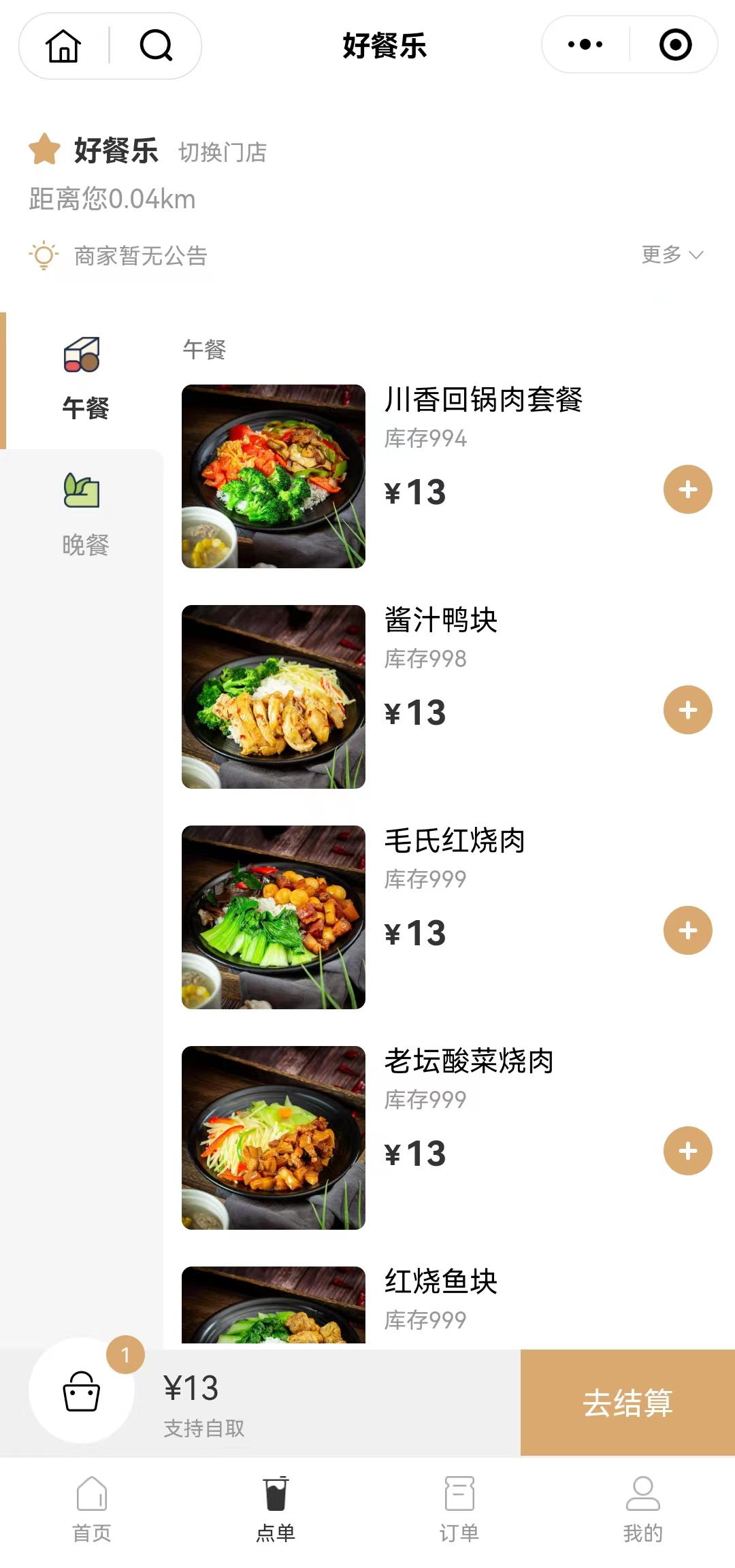Tap 去结算 to check out
The height and width of the screenshot is (1568, 735).
(x=627, y=1403)
